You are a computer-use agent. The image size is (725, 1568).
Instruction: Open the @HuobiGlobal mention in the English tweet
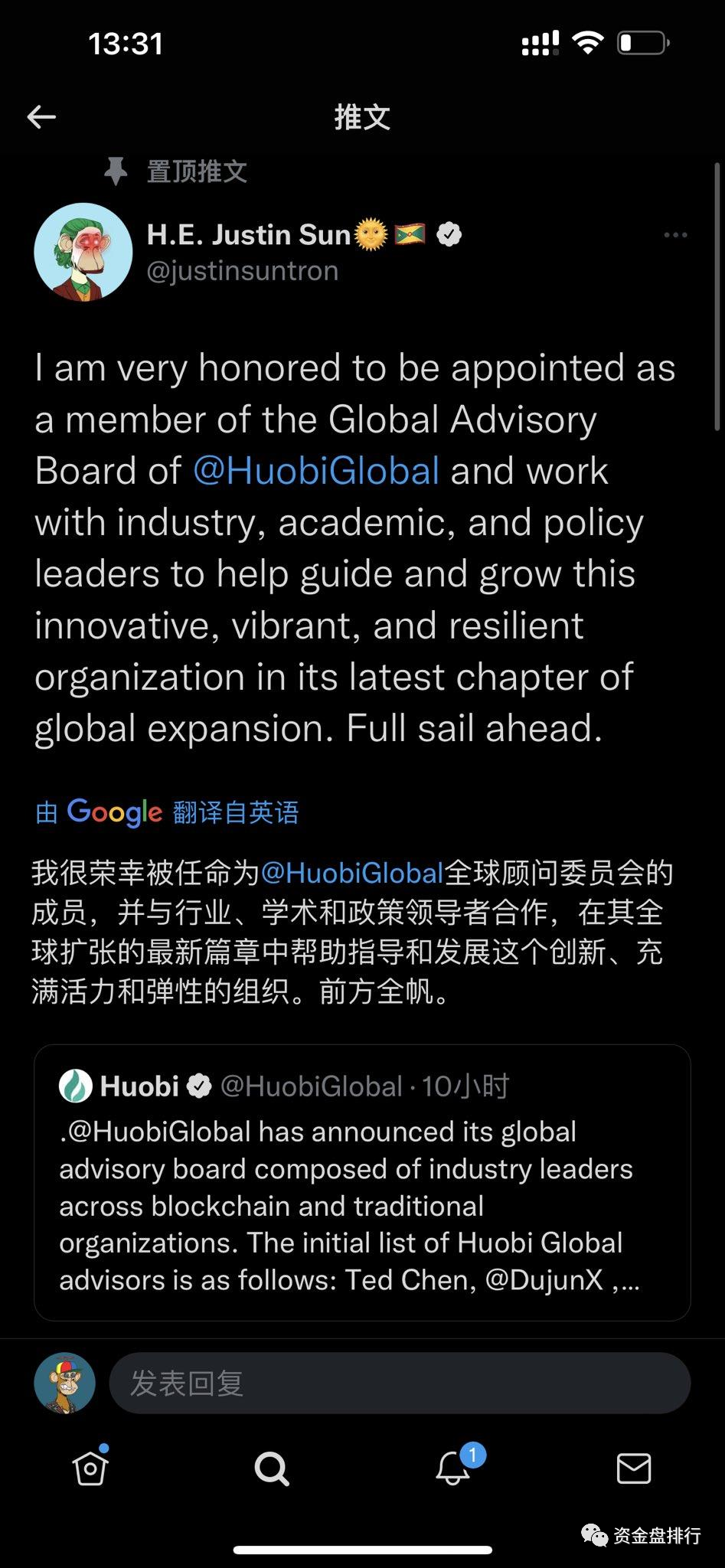(x=316, y=471)
